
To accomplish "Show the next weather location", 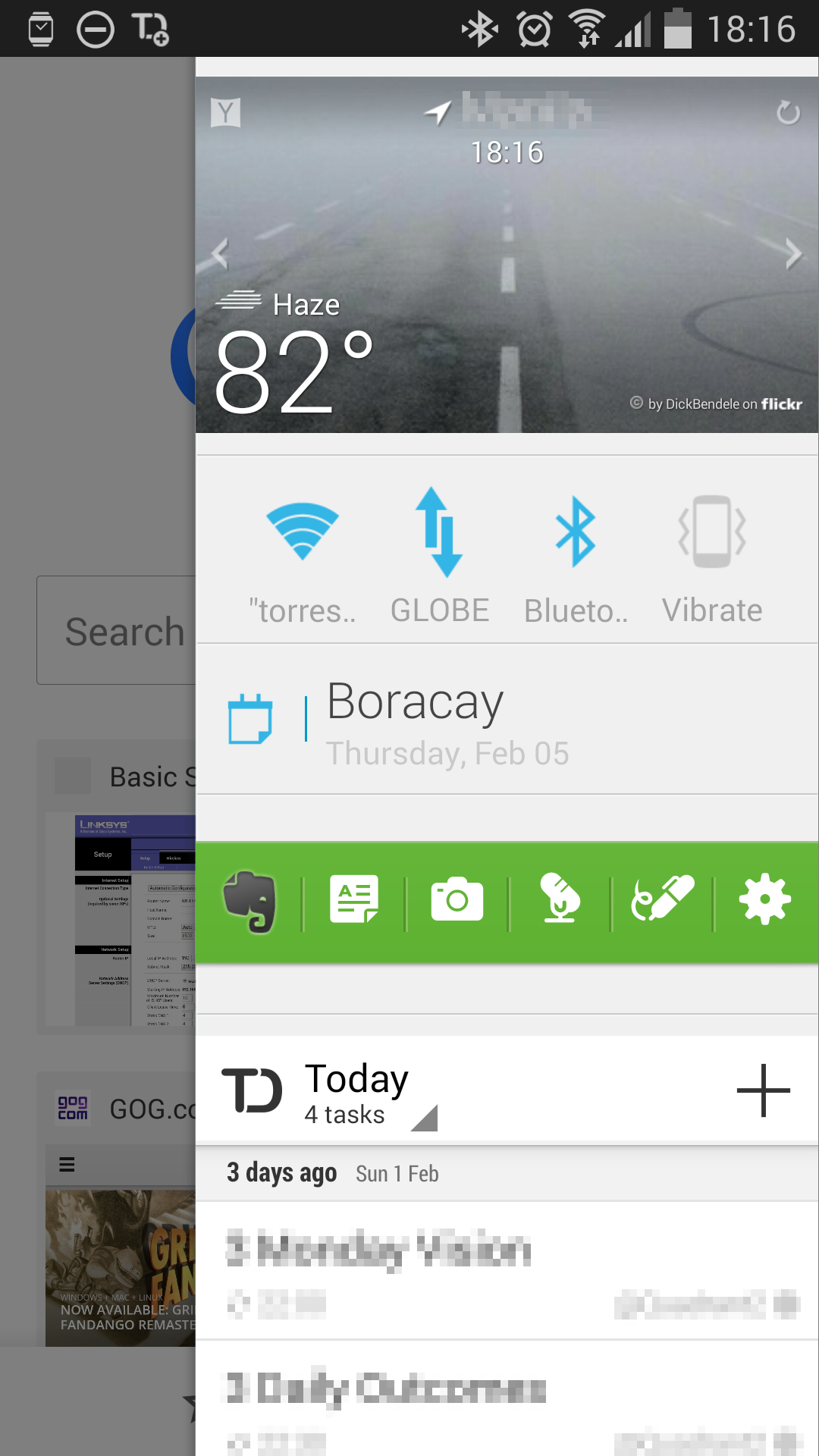I will click(792, 253).
